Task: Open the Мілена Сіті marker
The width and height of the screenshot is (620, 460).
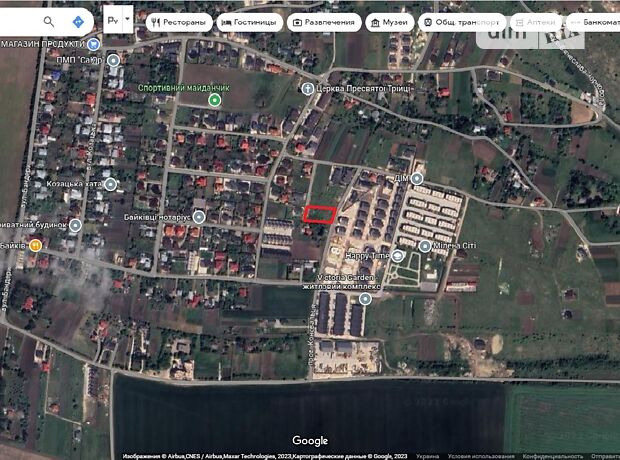Action: coord(425,246)
